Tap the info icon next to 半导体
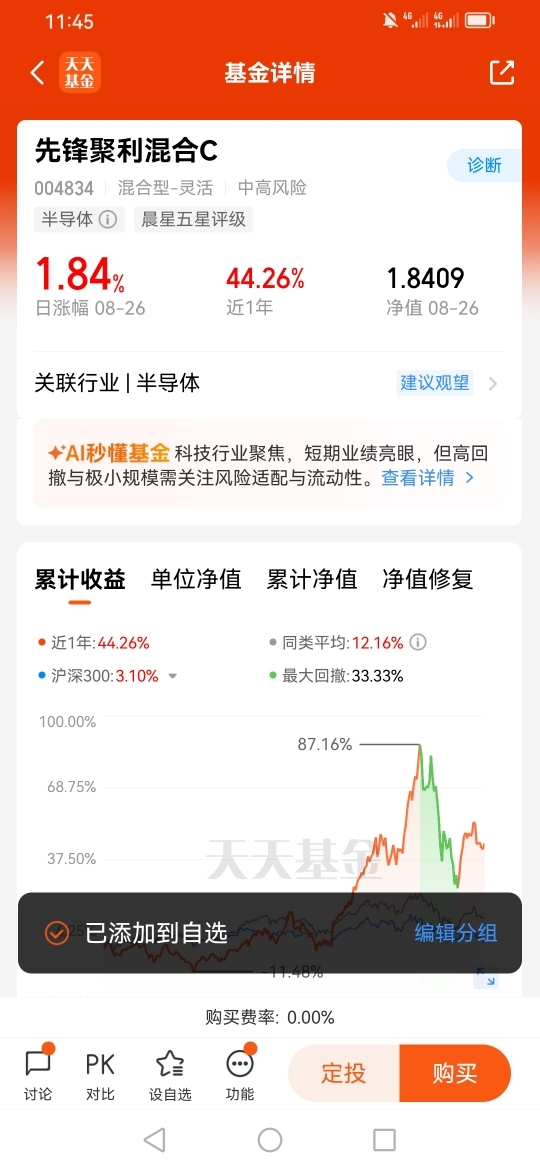 point(108,219)
